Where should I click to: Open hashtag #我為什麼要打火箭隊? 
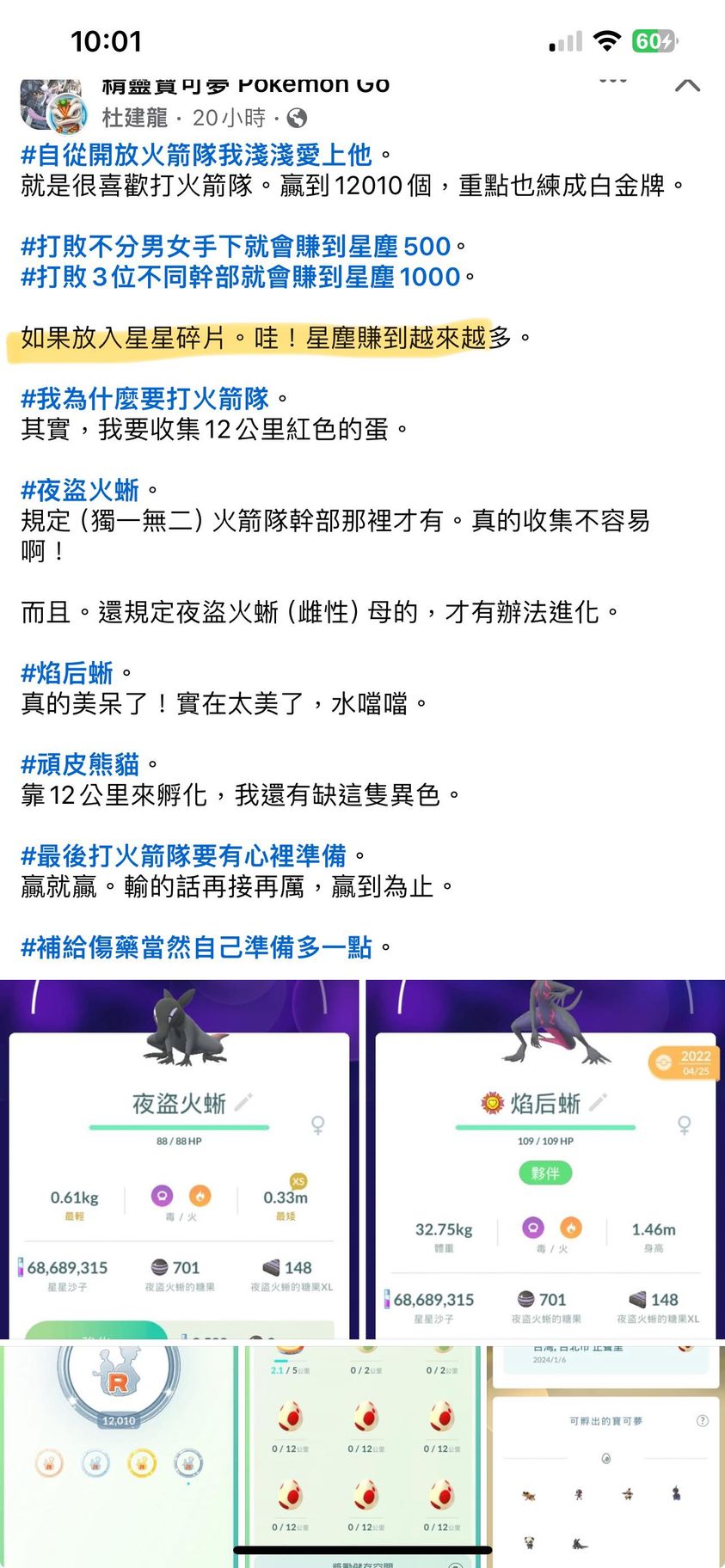coord(144,399)
